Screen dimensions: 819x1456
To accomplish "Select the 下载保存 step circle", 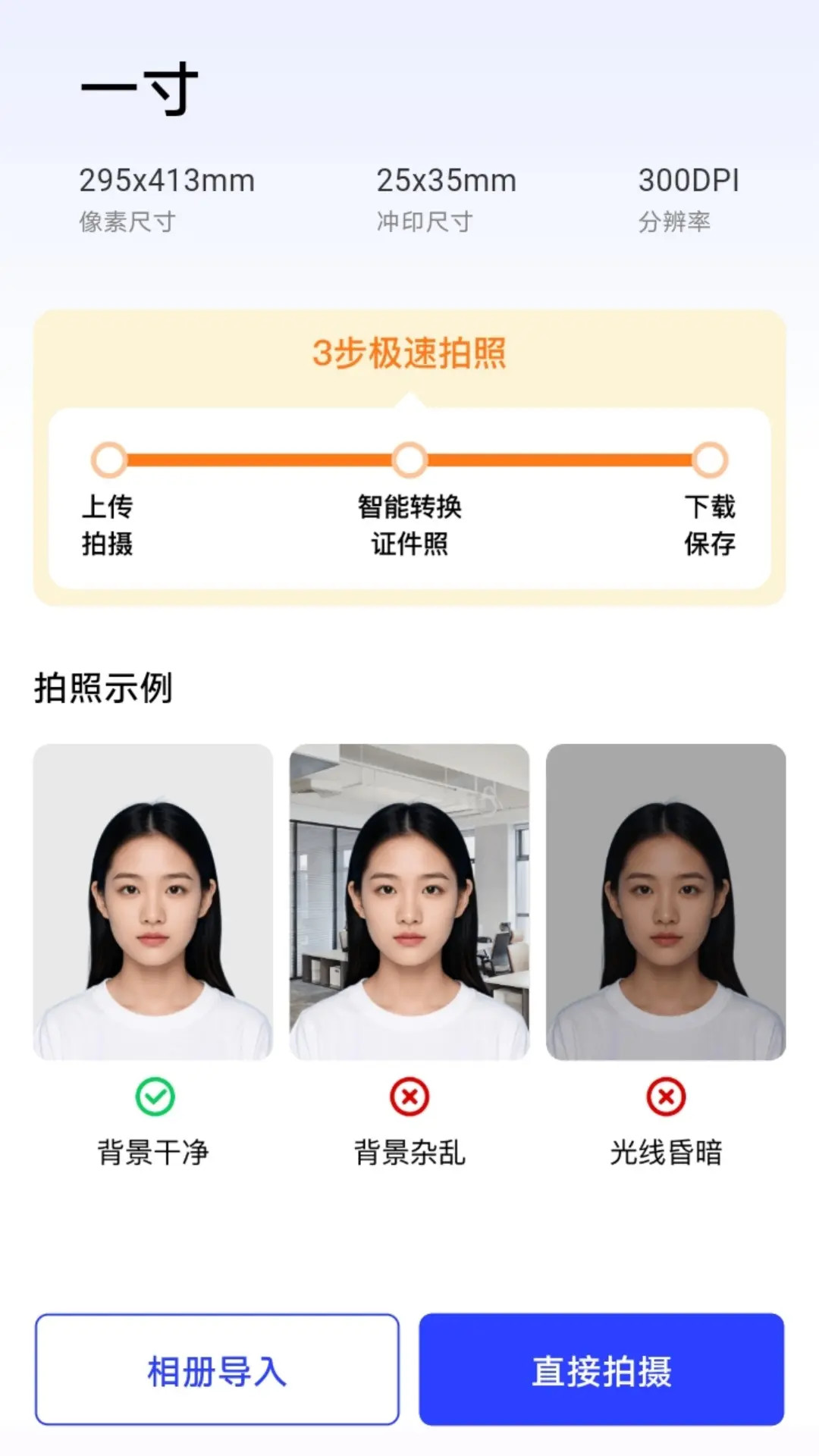I will point(709,458).
